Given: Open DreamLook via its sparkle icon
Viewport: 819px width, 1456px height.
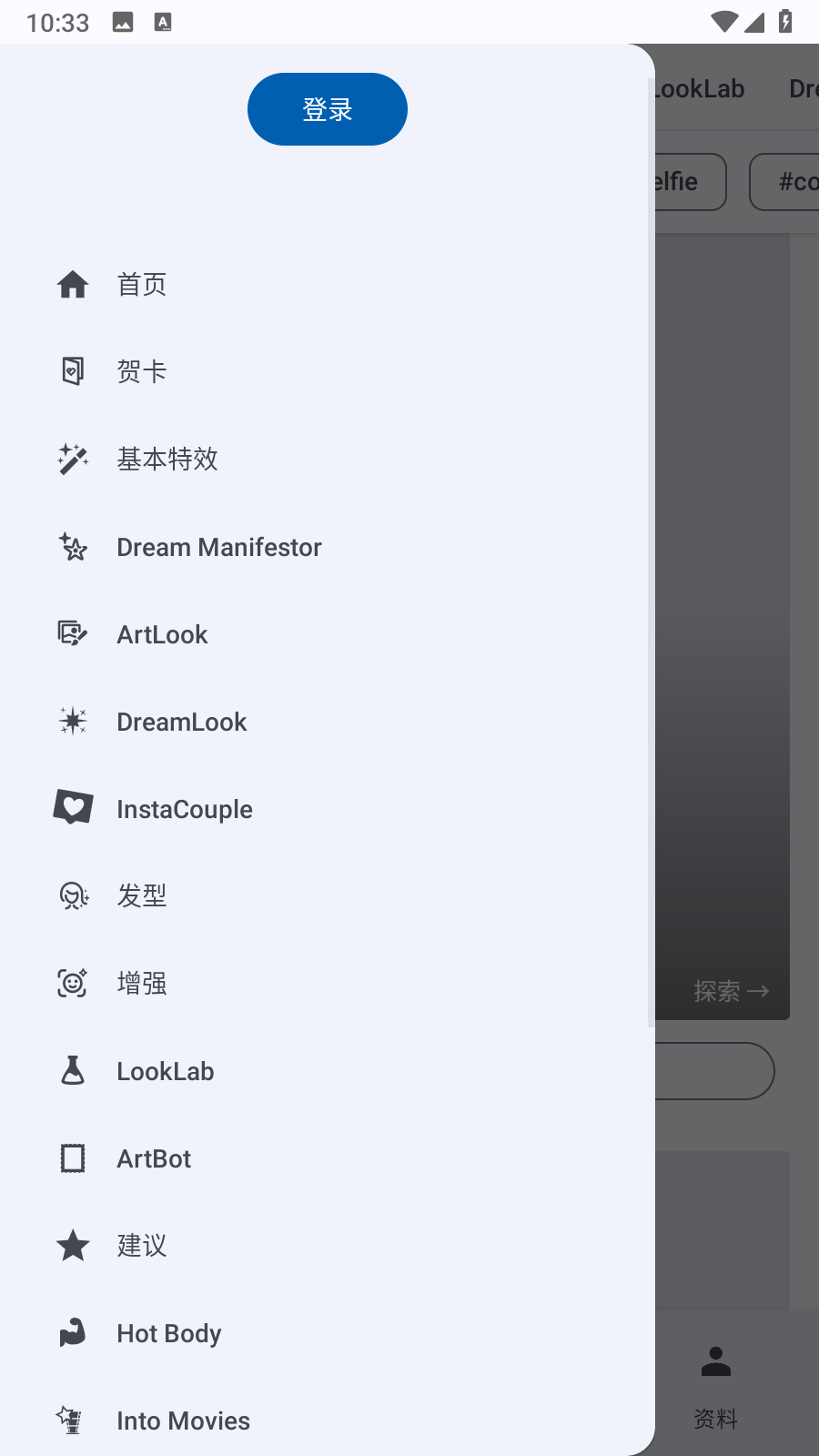Looking at the screenshot, I should click(73, 721).
